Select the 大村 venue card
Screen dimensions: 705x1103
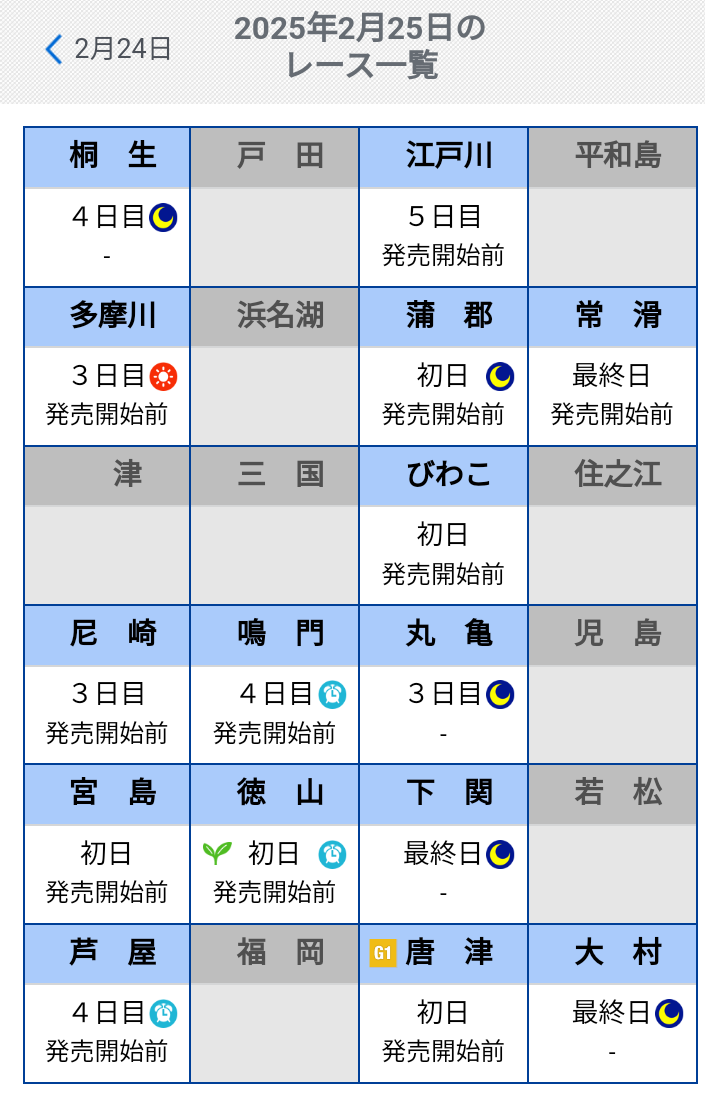612,1002
